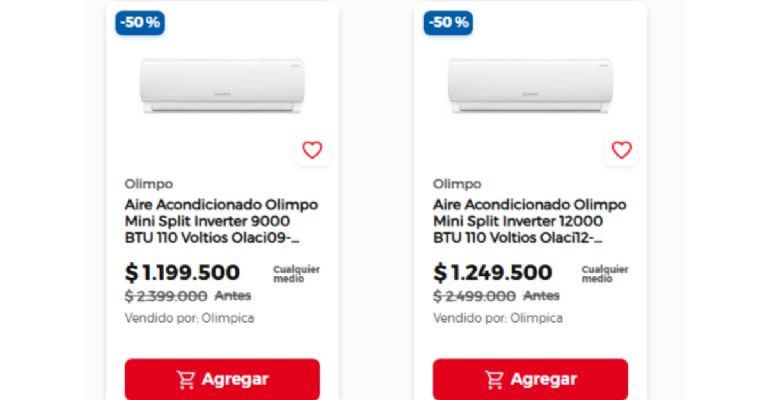
Task: Favorite the Olimpo 9000 BTU air conditioner
Action: coord(312,150)
